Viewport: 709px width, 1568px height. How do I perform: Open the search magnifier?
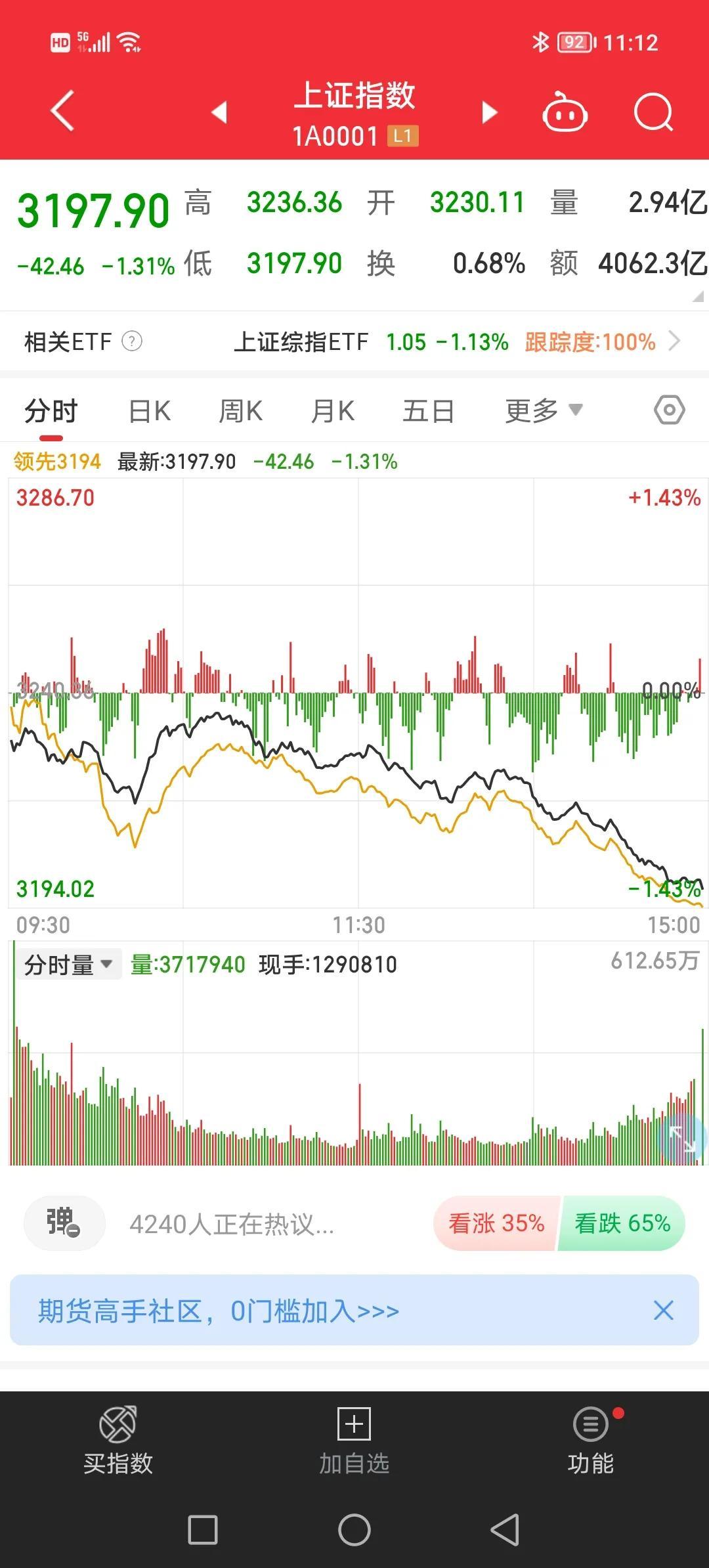click(653, 112)
